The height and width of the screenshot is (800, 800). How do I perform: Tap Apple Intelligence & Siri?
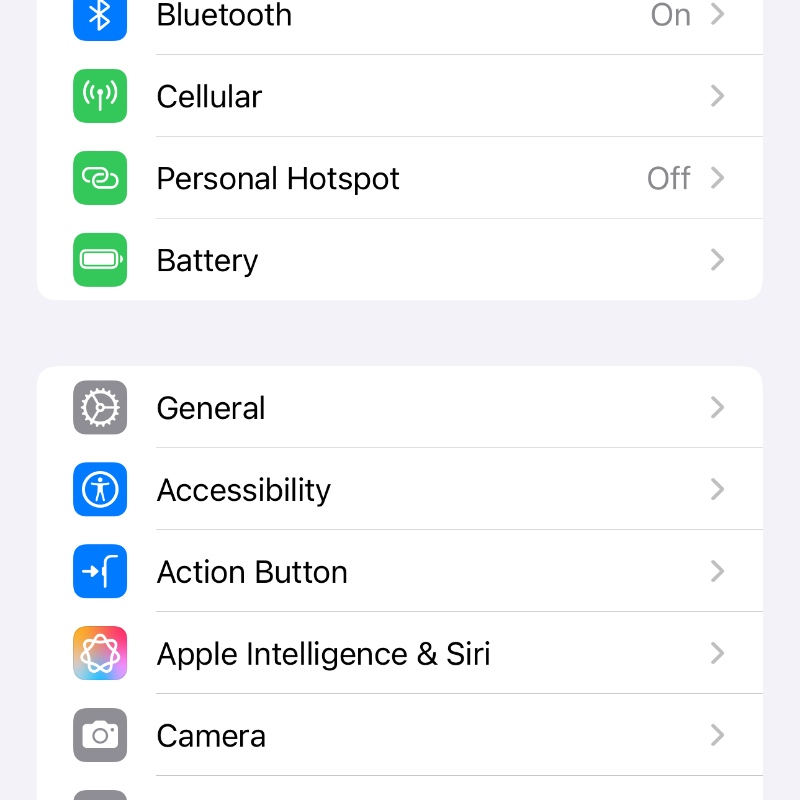tap(400, 654)
